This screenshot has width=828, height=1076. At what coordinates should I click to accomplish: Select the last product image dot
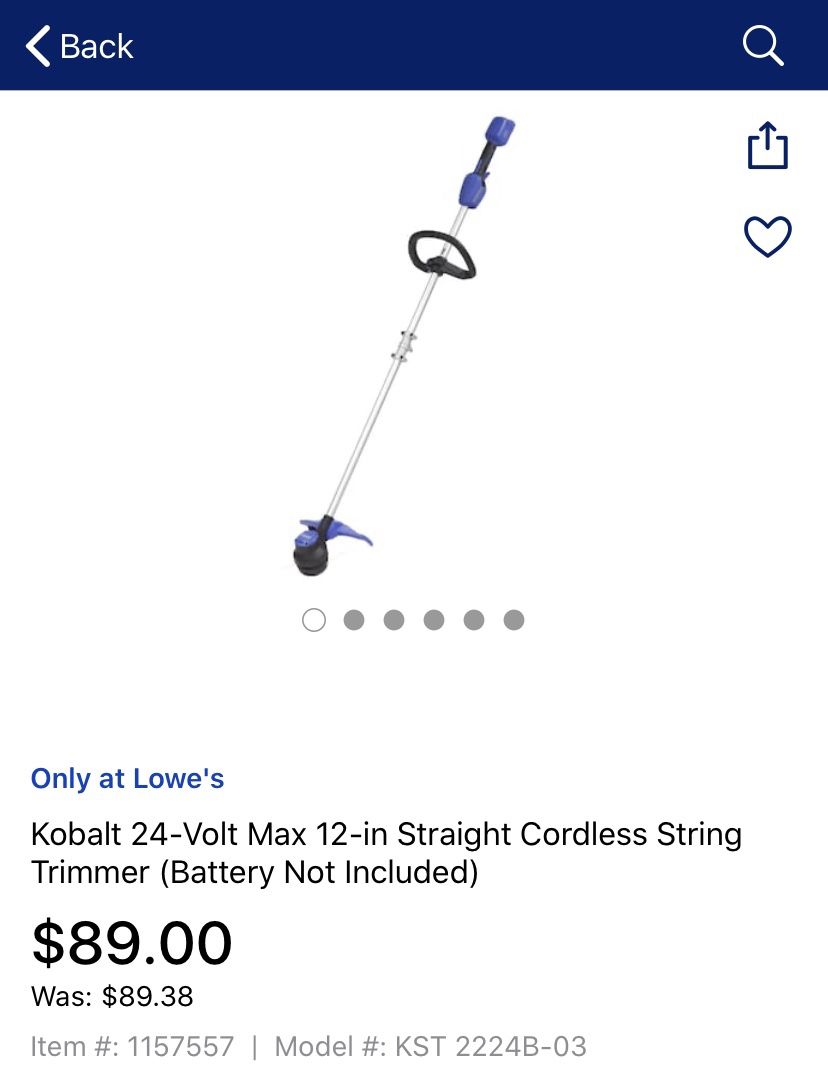click(514, 620)
